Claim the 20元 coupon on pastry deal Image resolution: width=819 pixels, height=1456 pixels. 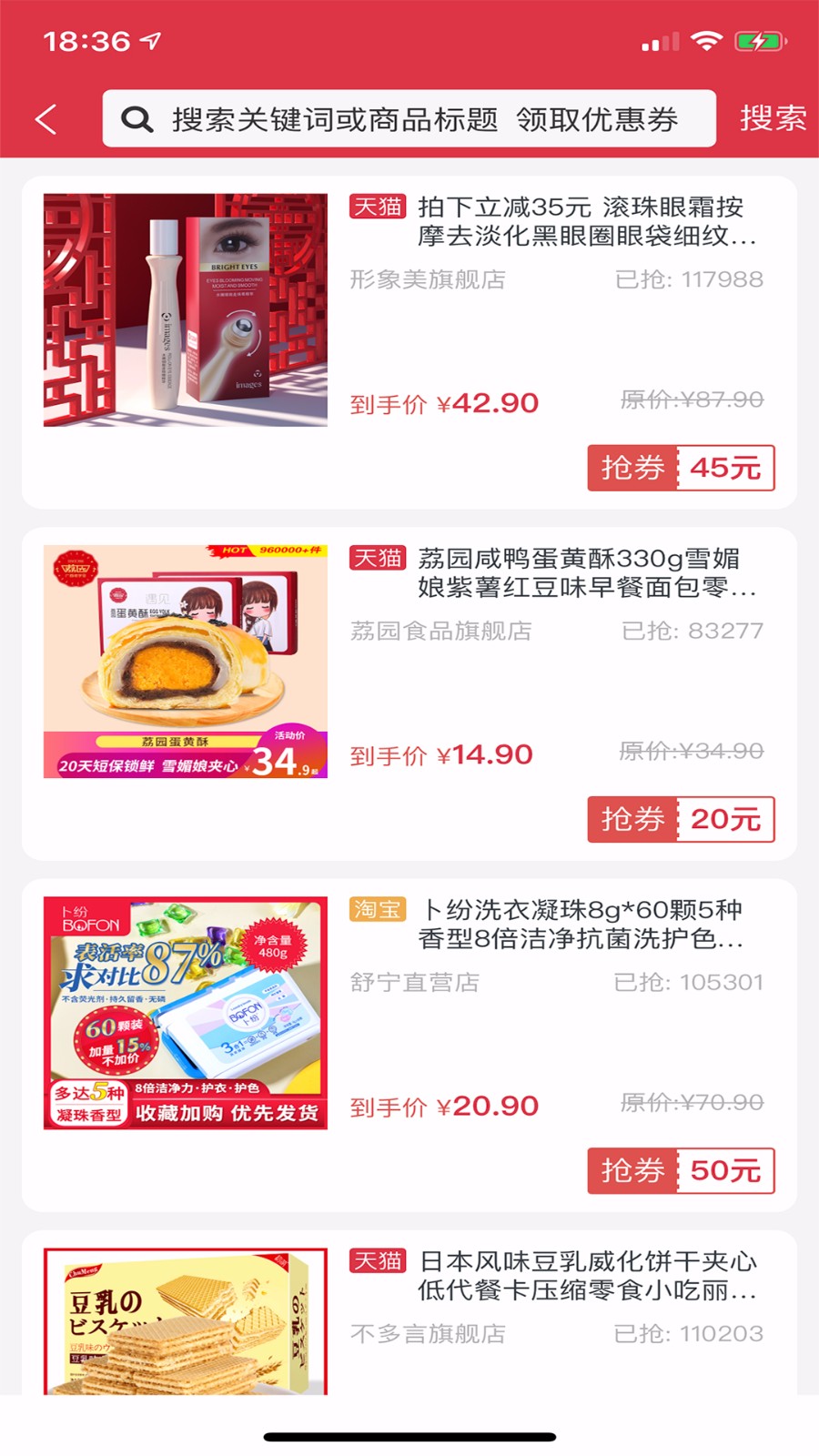[x=681, y=820]
